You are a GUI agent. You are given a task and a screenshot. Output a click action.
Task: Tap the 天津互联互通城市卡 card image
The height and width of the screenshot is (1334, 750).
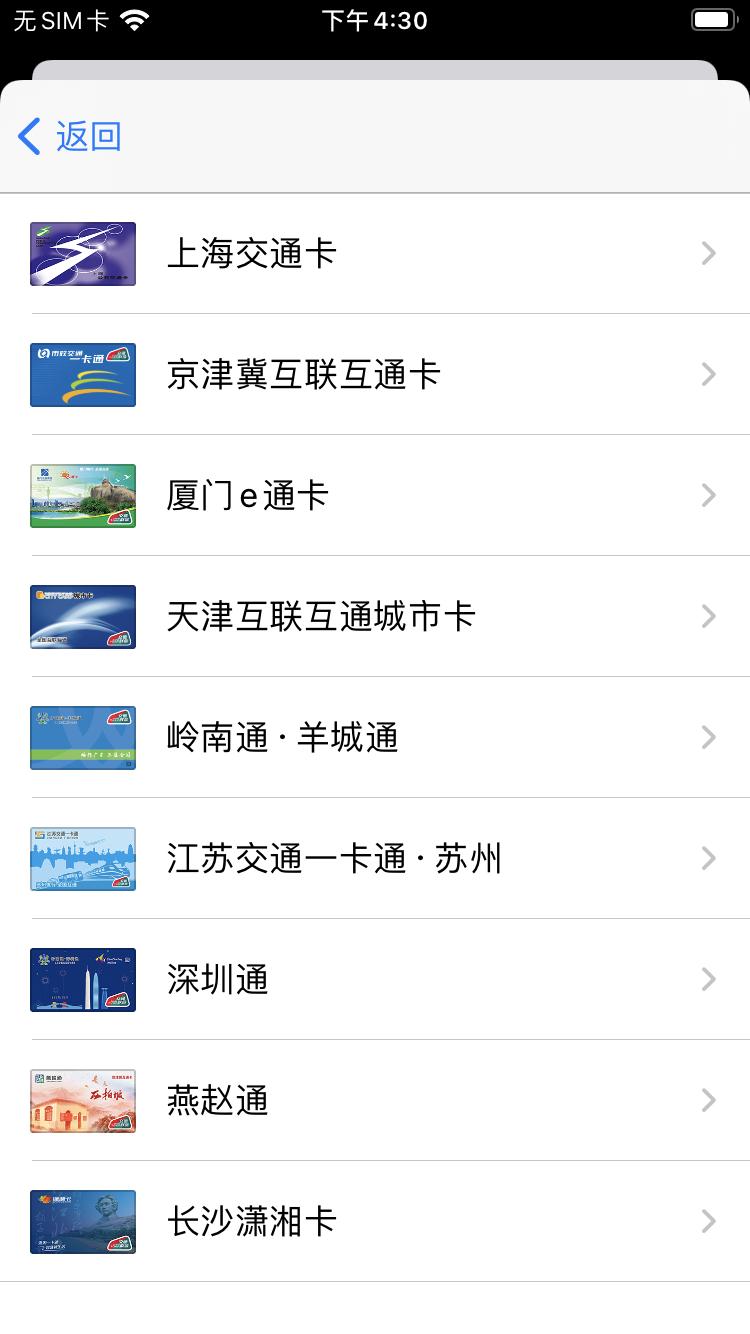[83, 617]
